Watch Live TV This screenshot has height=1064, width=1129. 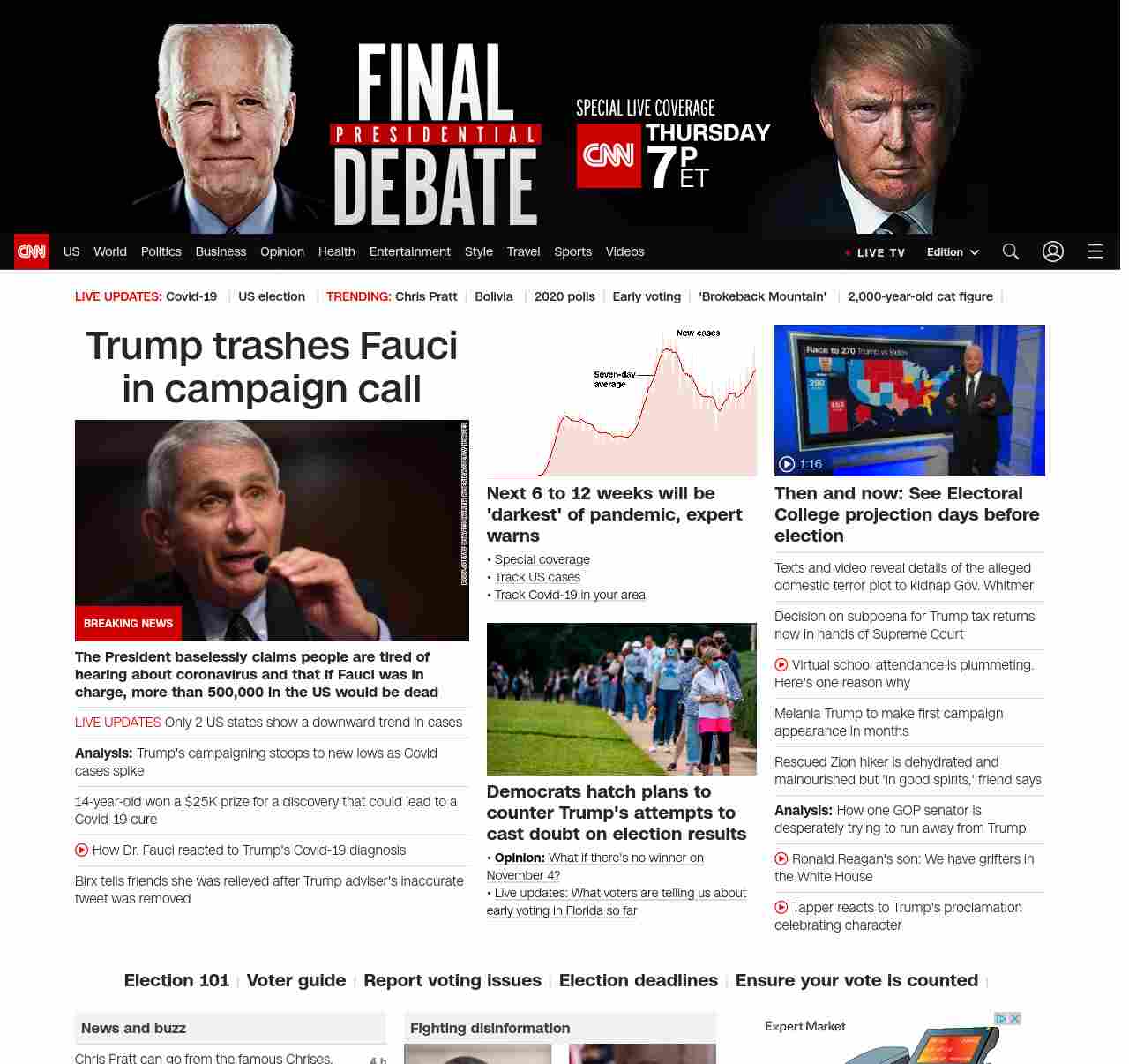click(875, 252)
